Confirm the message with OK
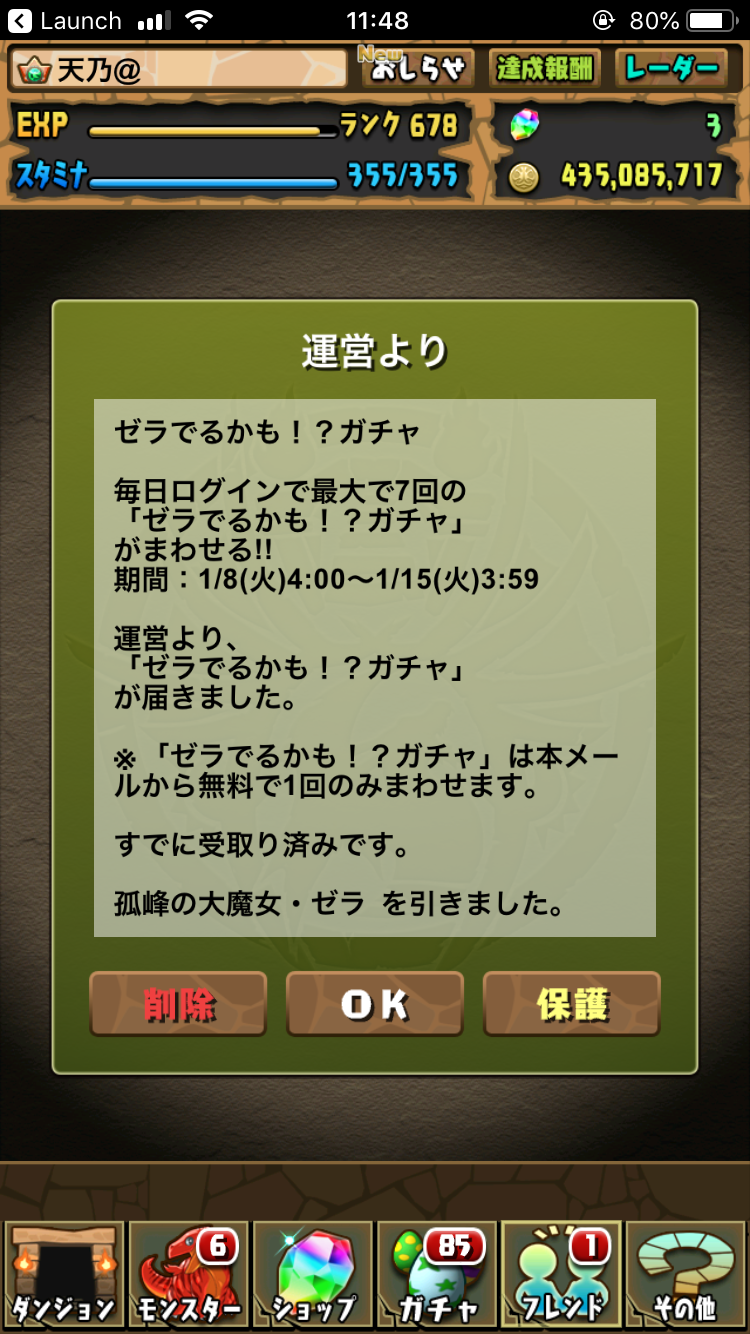The height and width of the screenshot is (1334, 750). coord(375,1004)
